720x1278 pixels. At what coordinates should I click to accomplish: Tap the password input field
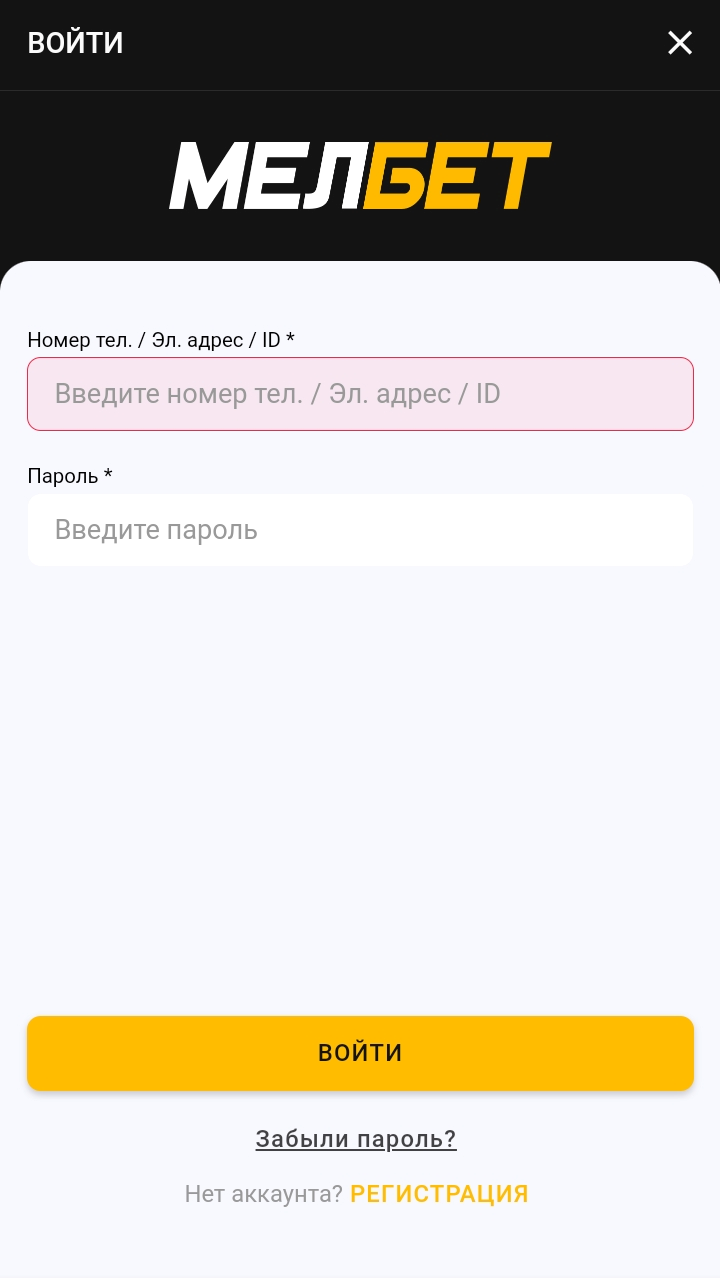tap(360, 530)
